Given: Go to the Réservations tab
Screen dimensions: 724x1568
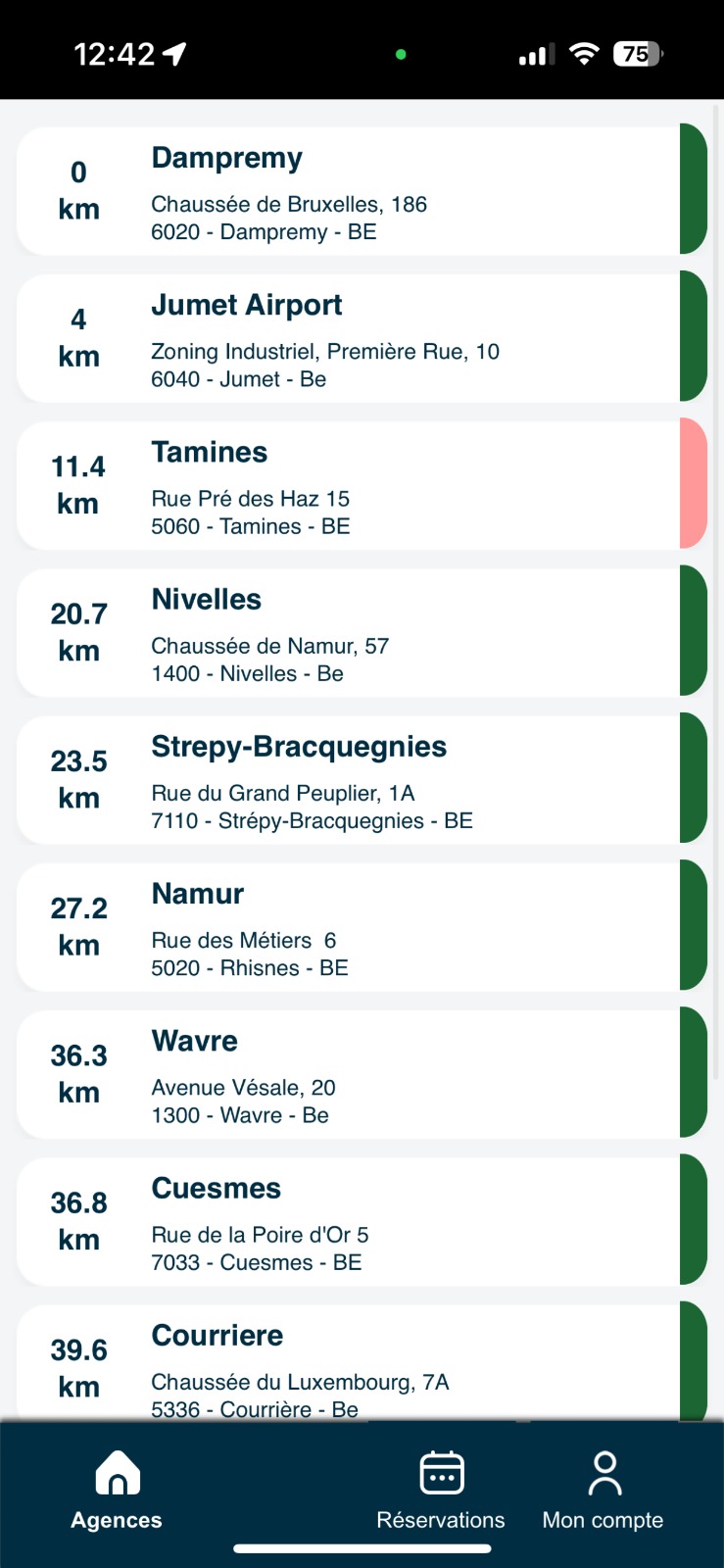Looking at the screenshot, I should pyautogui.click(x=441, y=1491).
